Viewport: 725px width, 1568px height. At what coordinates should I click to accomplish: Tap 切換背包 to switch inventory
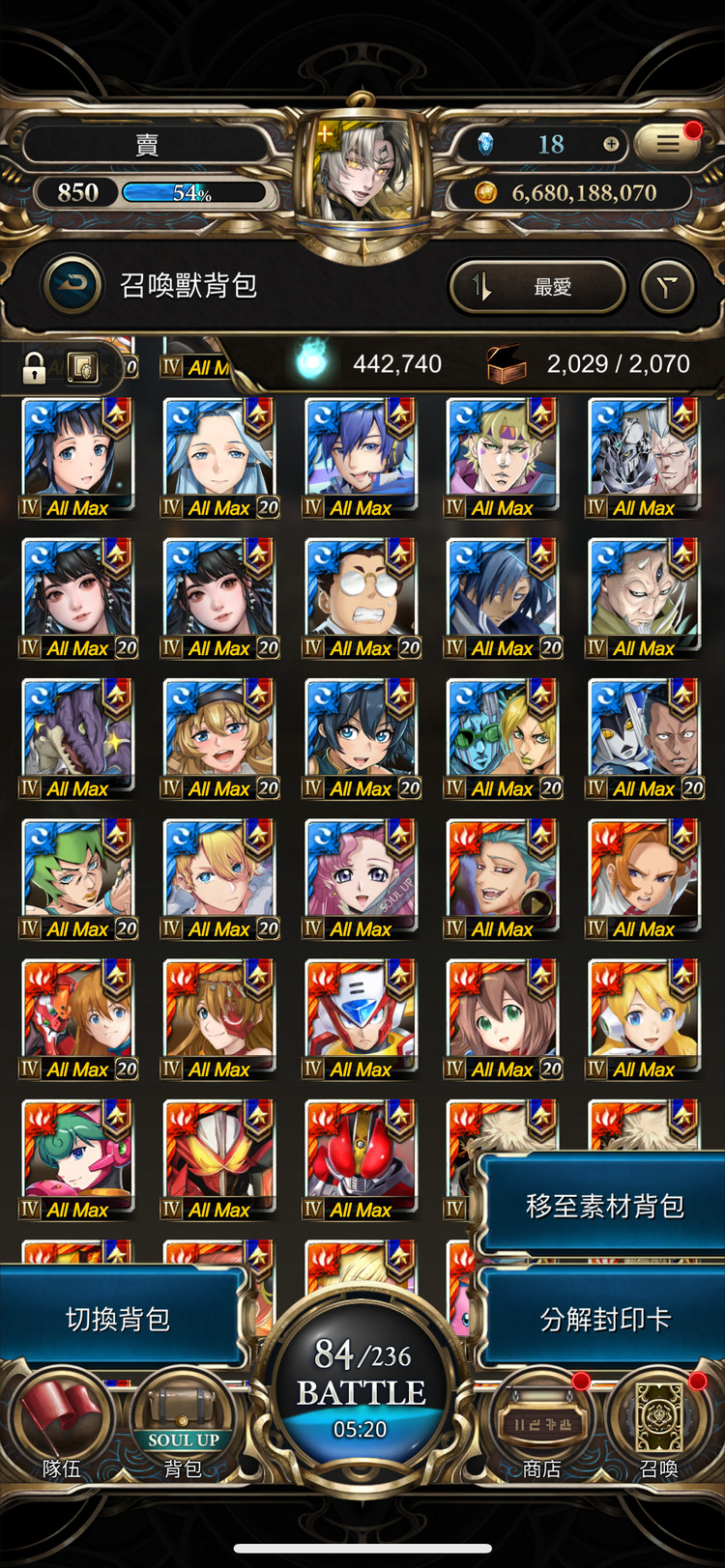point(118,1319)
